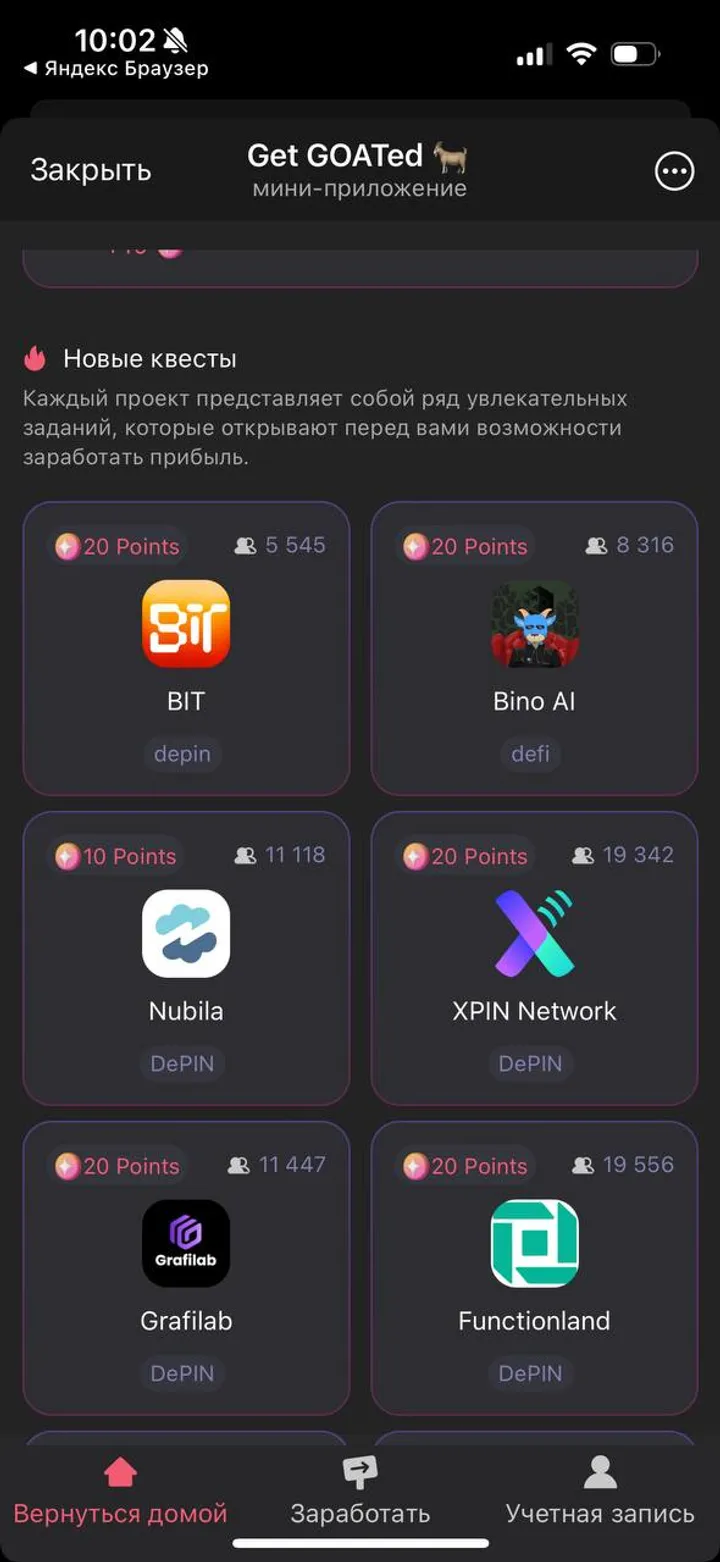Select the home icon above Вернуться домой
The height and width of the screenshot is (1562, 720).
pyautogui.click(x=120, y=1471)
